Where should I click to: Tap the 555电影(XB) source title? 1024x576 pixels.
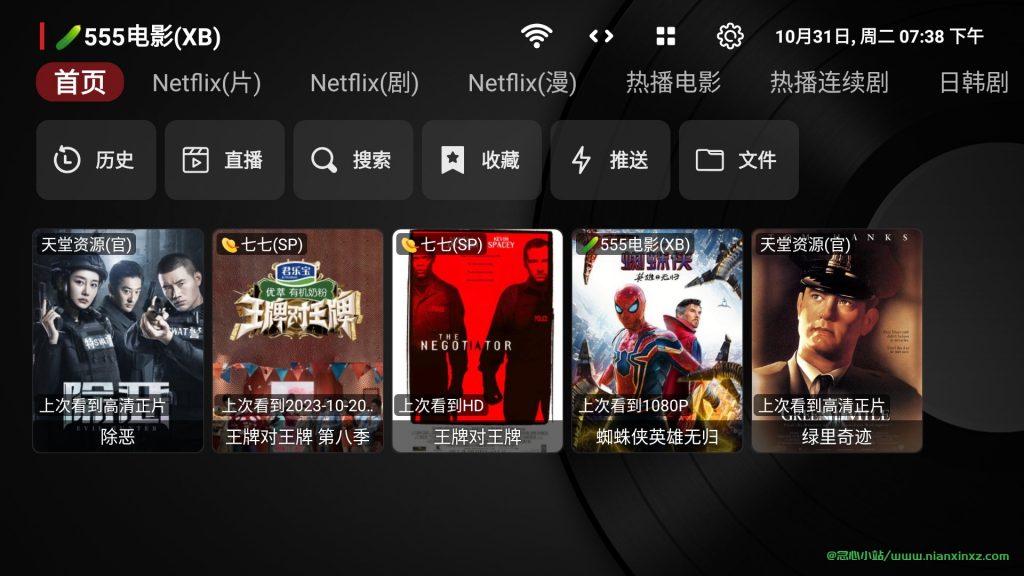tap(138, 37)
